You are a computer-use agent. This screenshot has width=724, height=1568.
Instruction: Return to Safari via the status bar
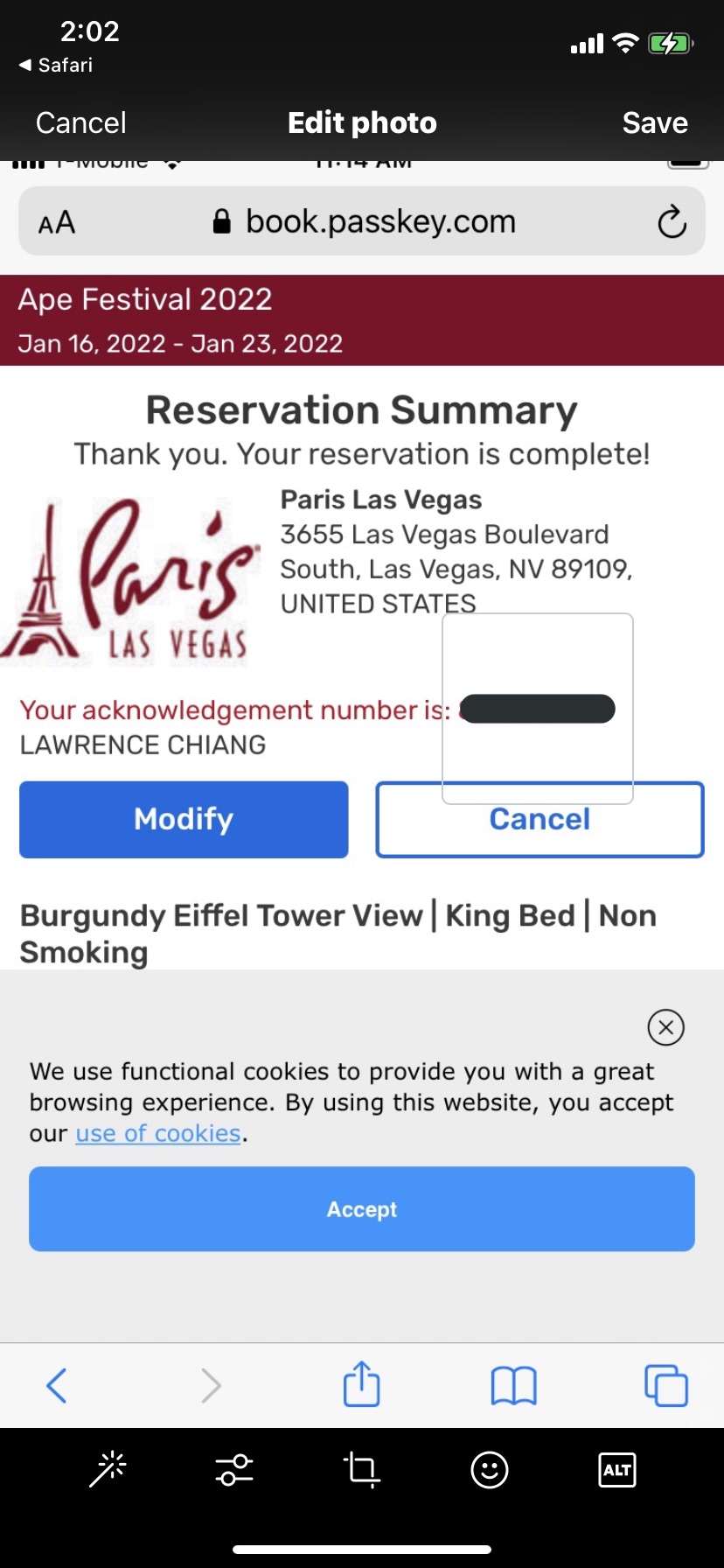[56, 65]
